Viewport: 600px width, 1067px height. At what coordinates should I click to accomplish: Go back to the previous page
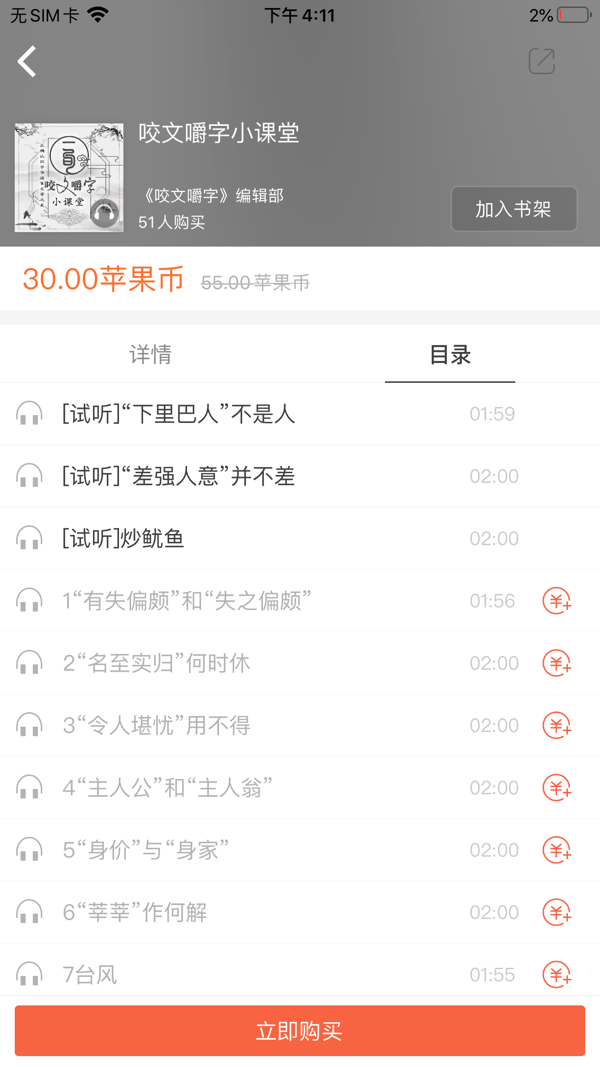click(27, 62)
